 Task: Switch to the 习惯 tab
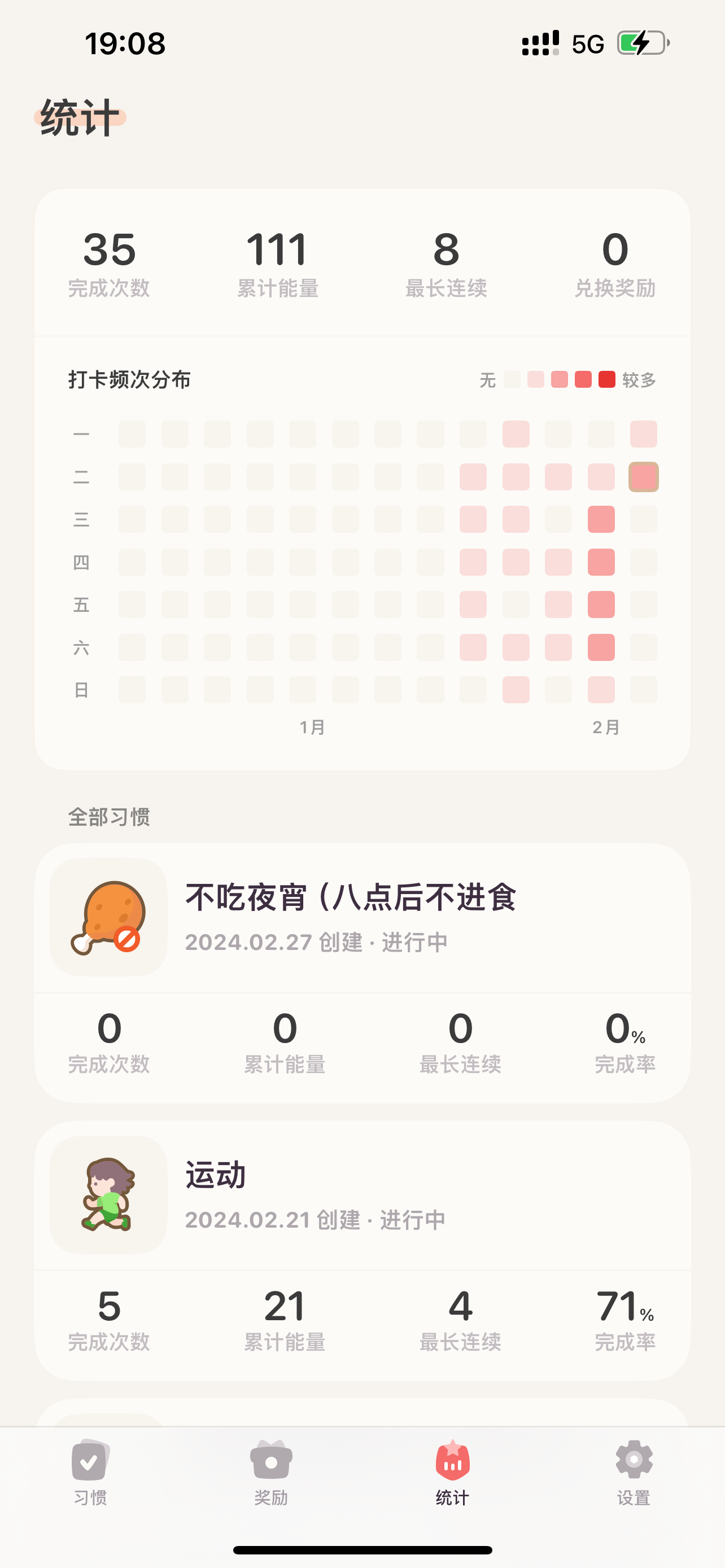[89, 1473]
